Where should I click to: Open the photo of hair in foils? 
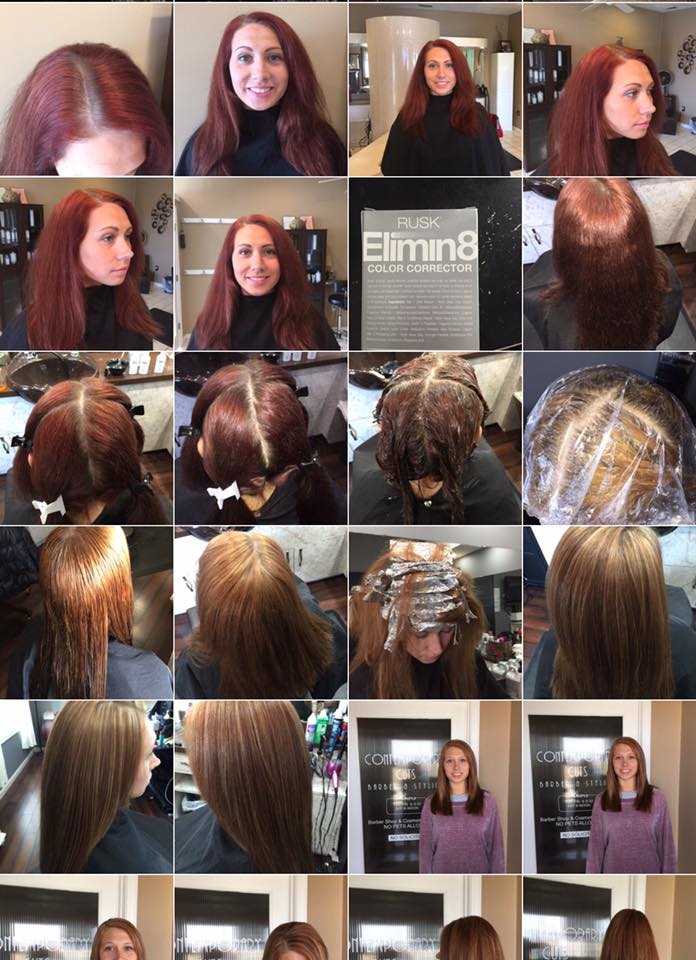click(x=435, y=613)
